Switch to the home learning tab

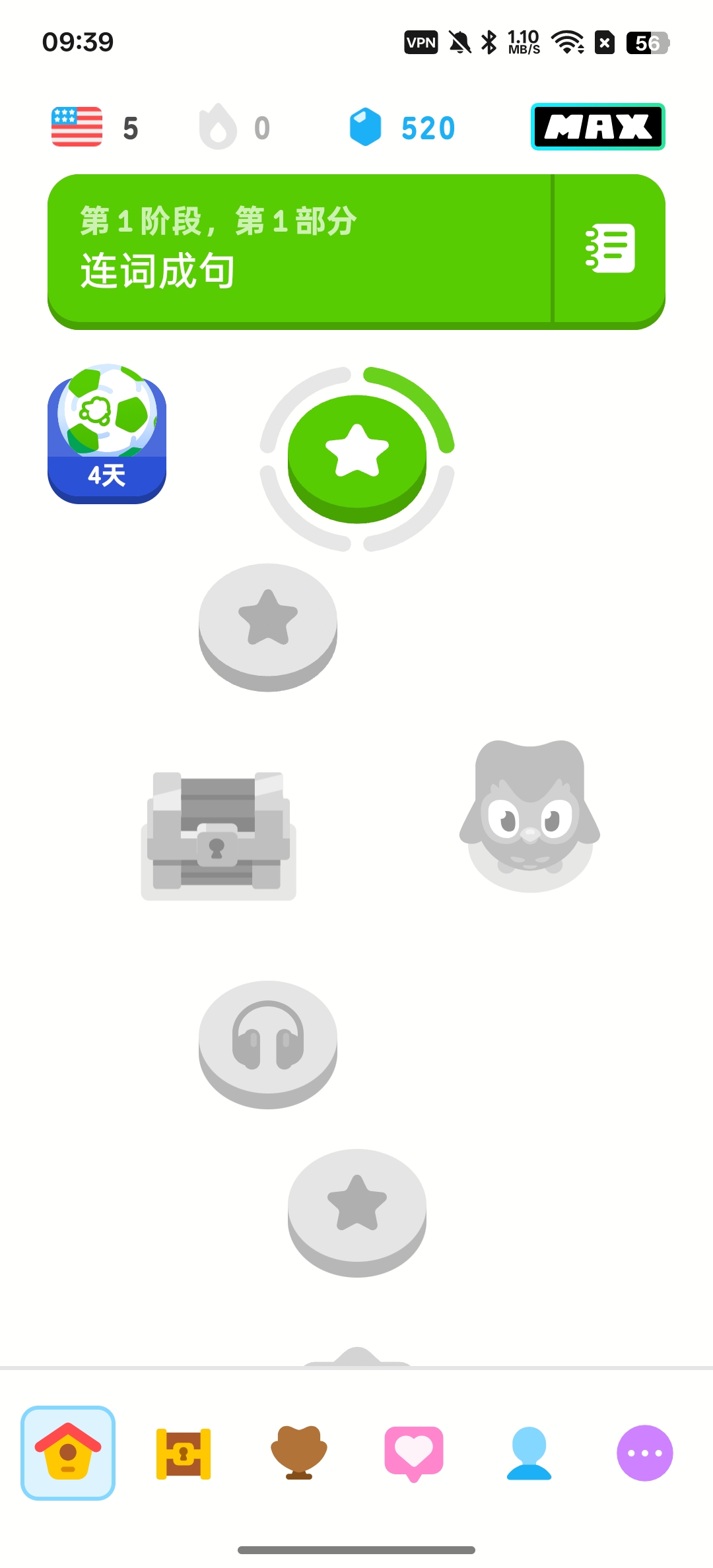pyautogui.click(x=68, y=1453)
